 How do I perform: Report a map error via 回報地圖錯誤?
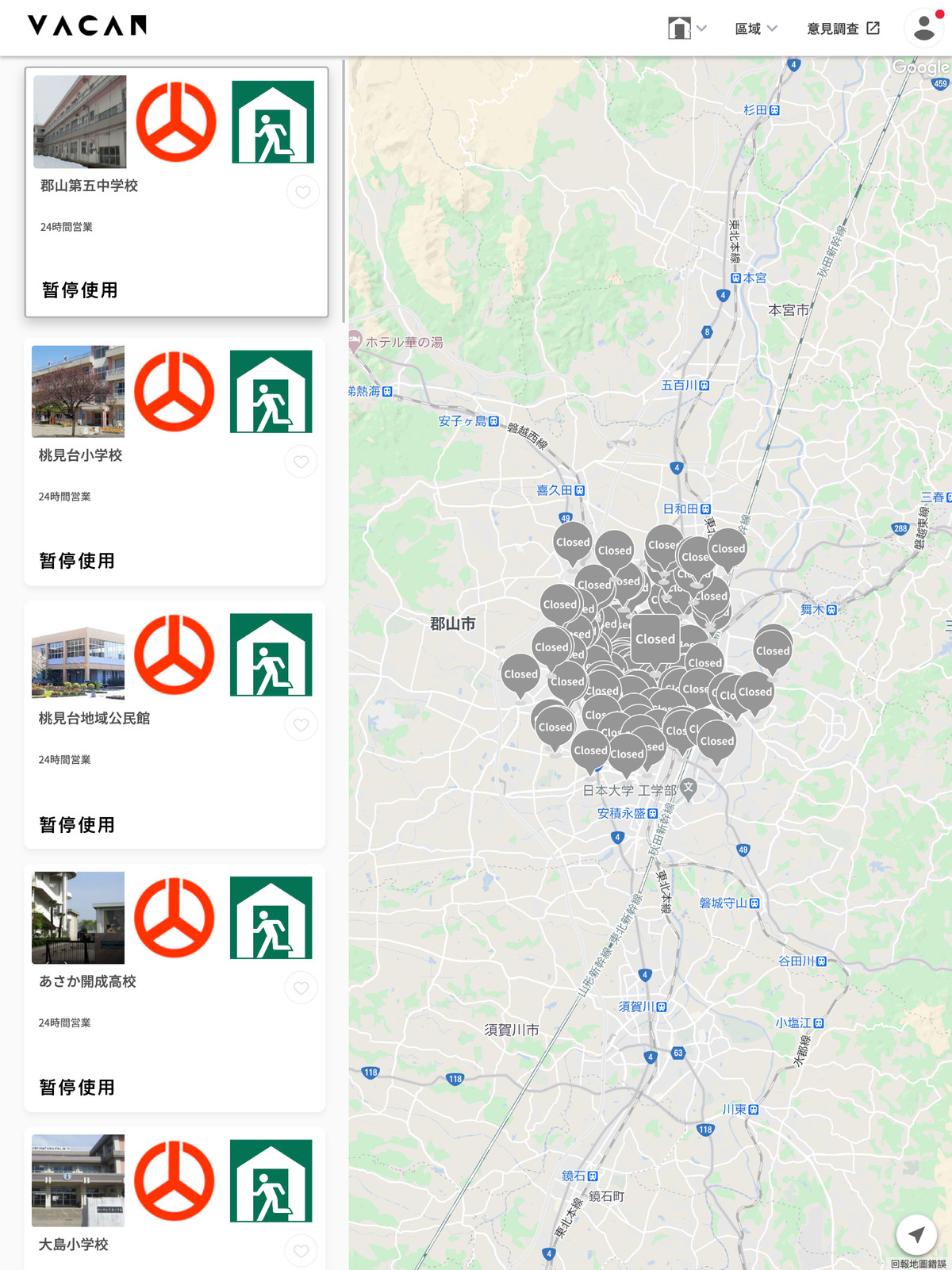tap(918, 1264)
